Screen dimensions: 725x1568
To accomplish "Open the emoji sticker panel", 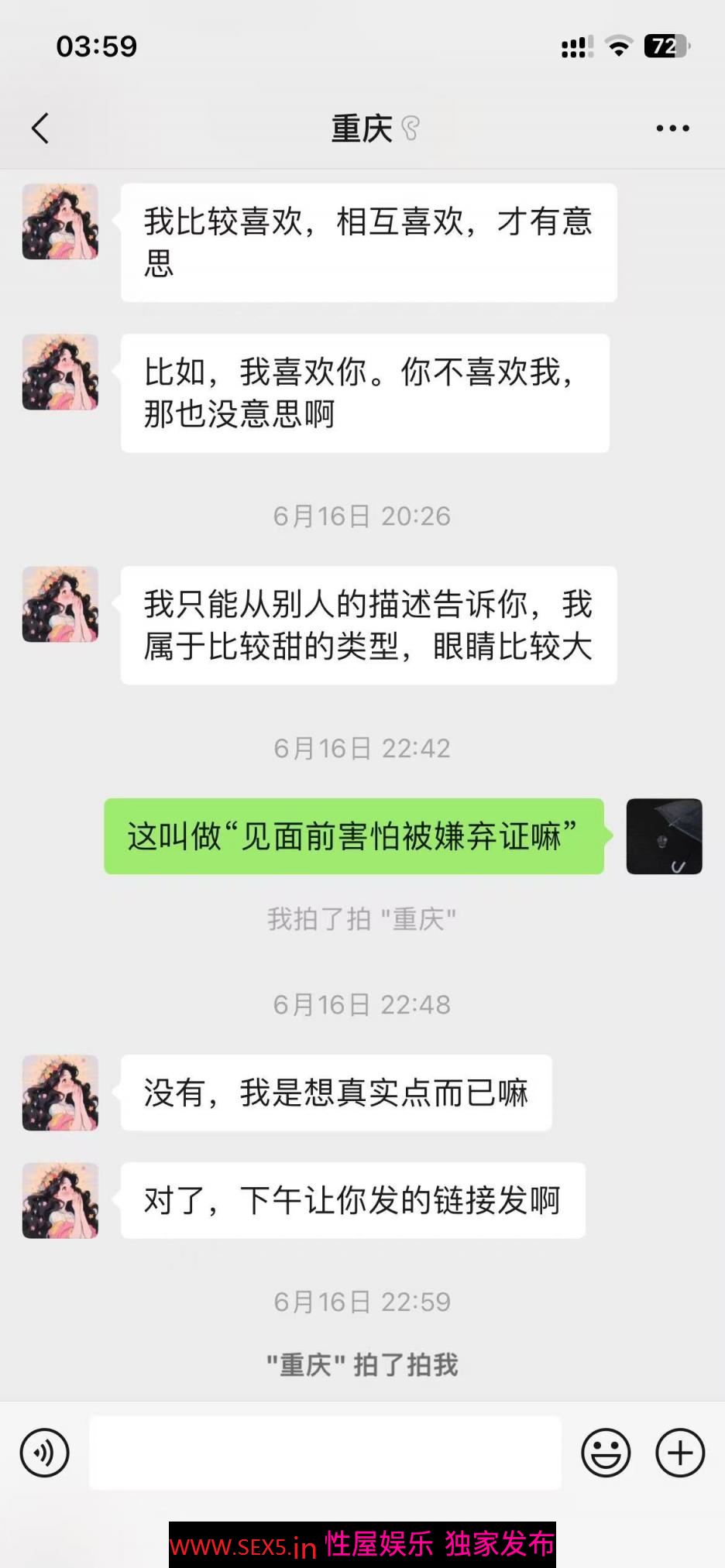I will 606,1453.
